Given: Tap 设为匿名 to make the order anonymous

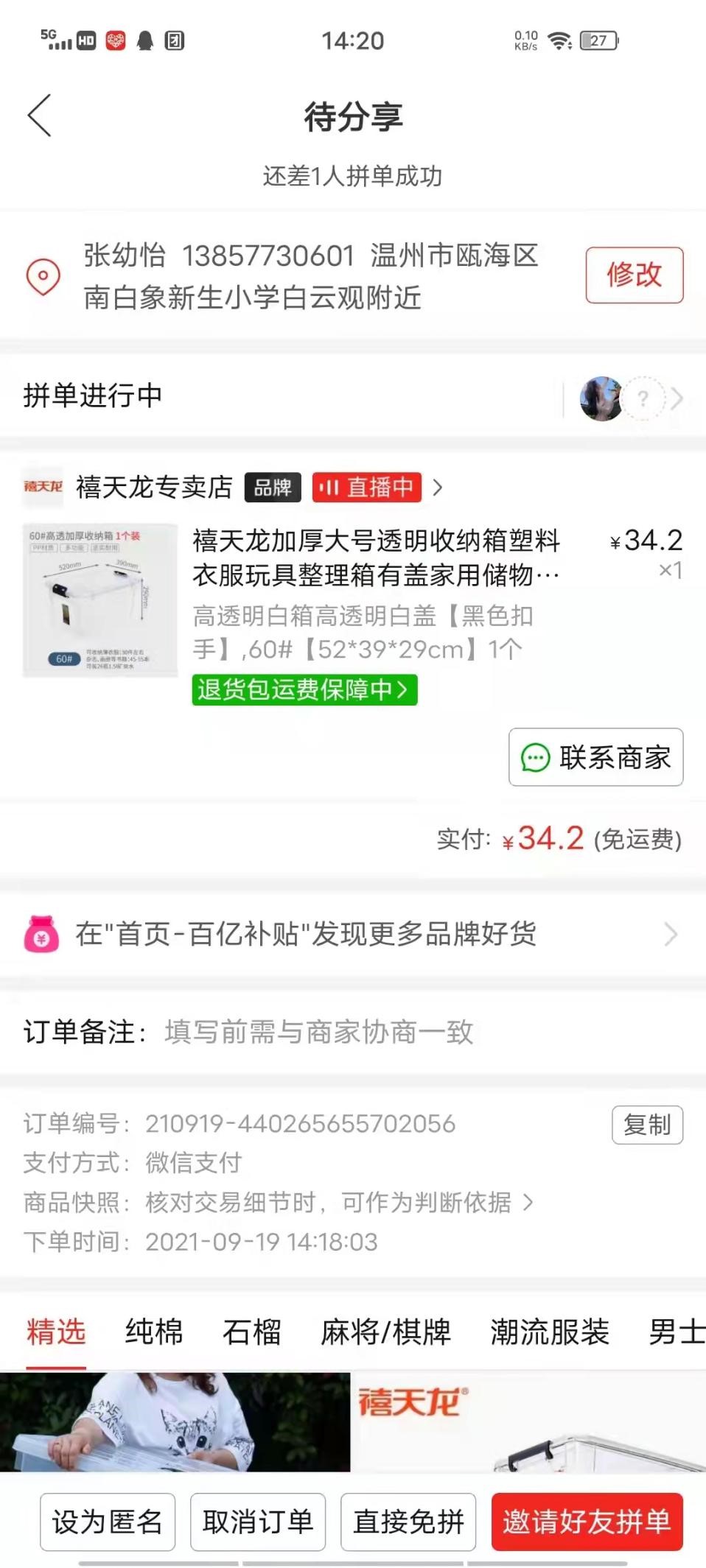Looking at the screenshot, I should (x=108, y=1522).
